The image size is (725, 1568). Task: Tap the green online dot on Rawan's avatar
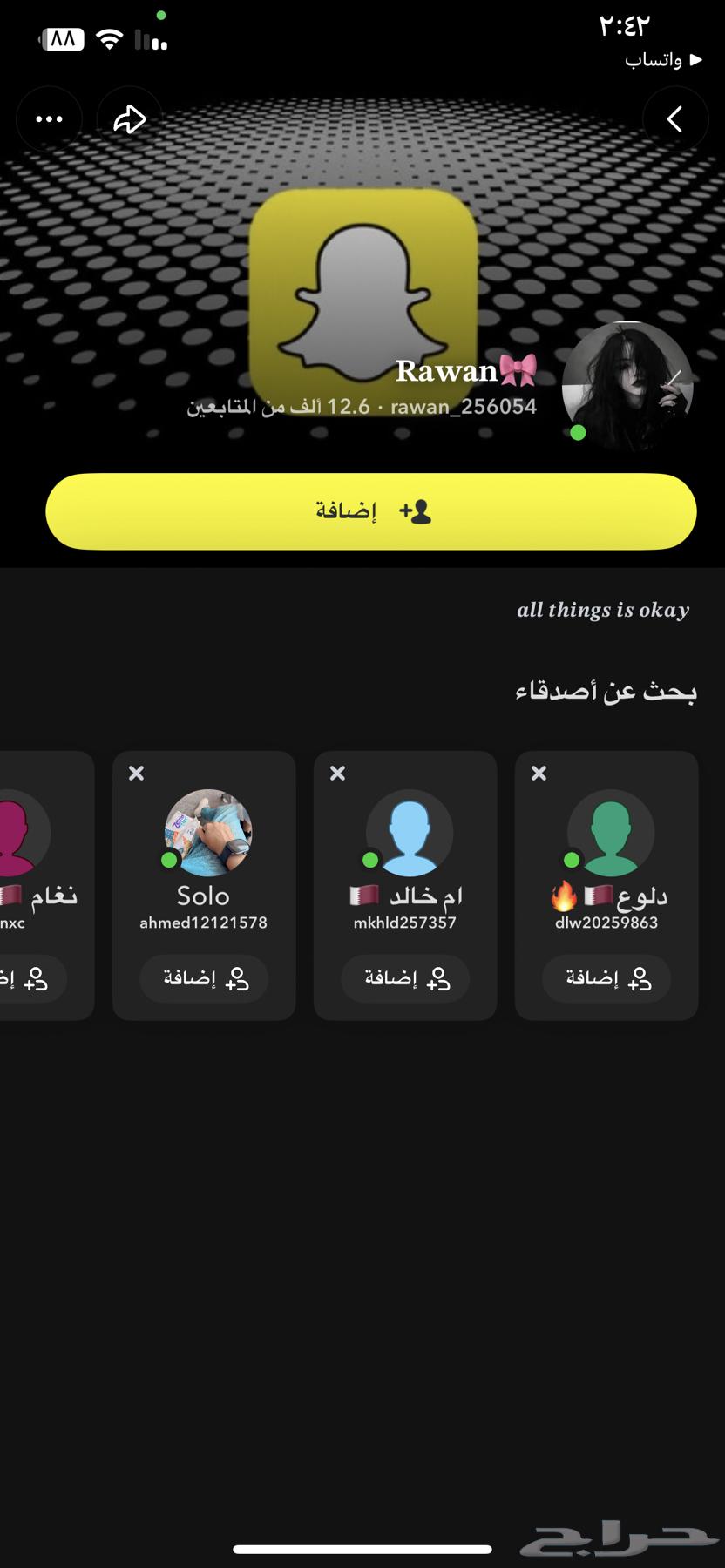(579, 430)
